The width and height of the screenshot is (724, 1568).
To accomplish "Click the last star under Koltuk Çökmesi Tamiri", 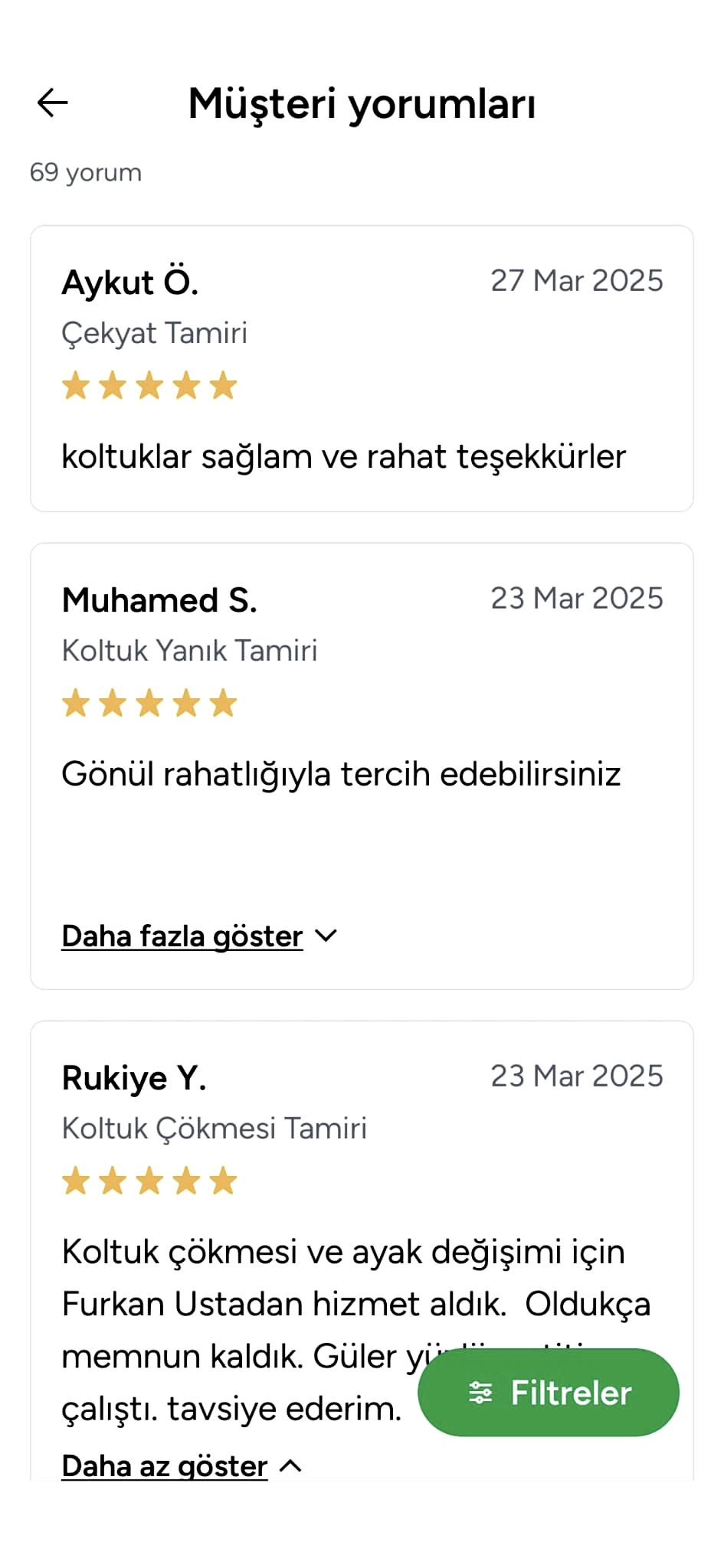I will 223,1181.
